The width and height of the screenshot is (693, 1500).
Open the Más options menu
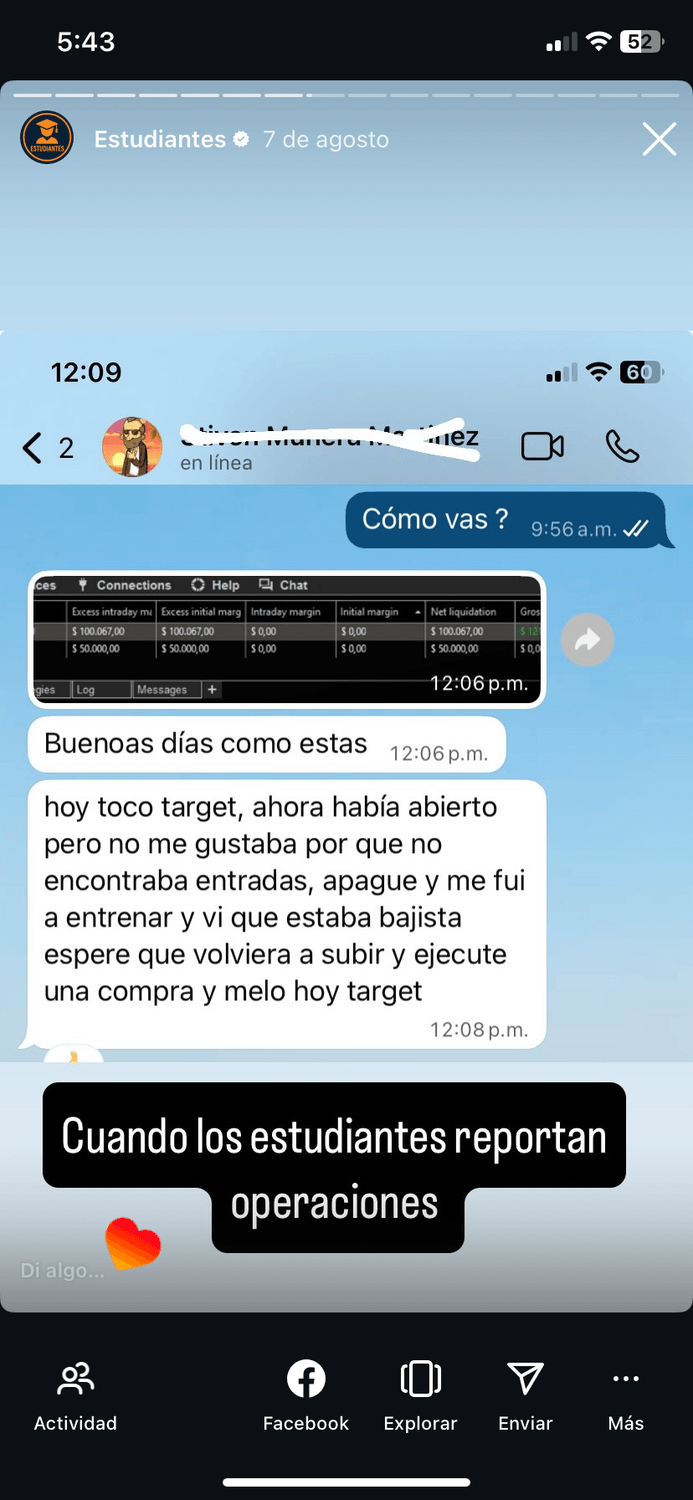click(x=626, y=1396)
